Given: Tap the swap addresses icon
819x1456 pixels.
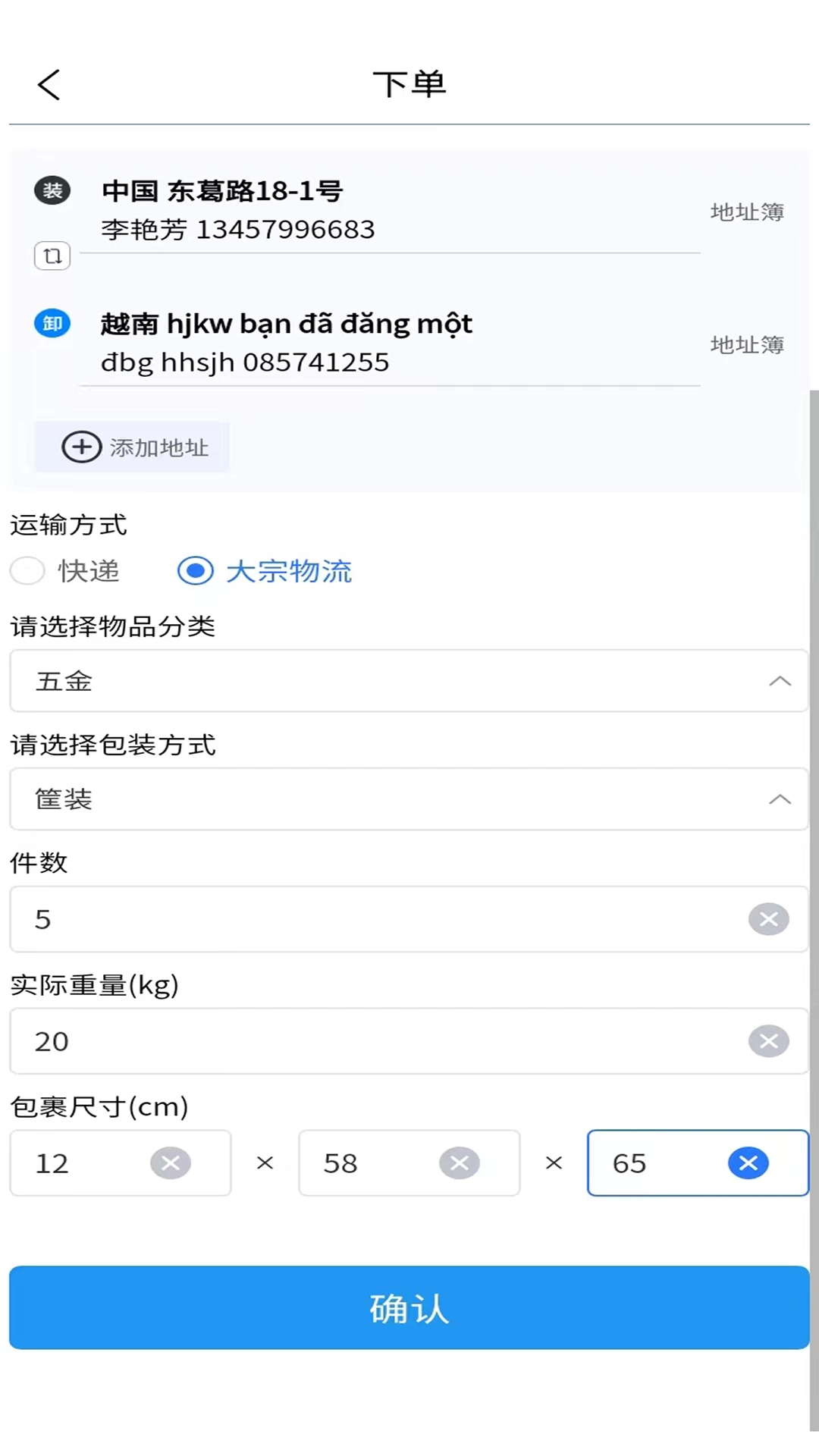Looking at the screenshot, I should 52,256.
